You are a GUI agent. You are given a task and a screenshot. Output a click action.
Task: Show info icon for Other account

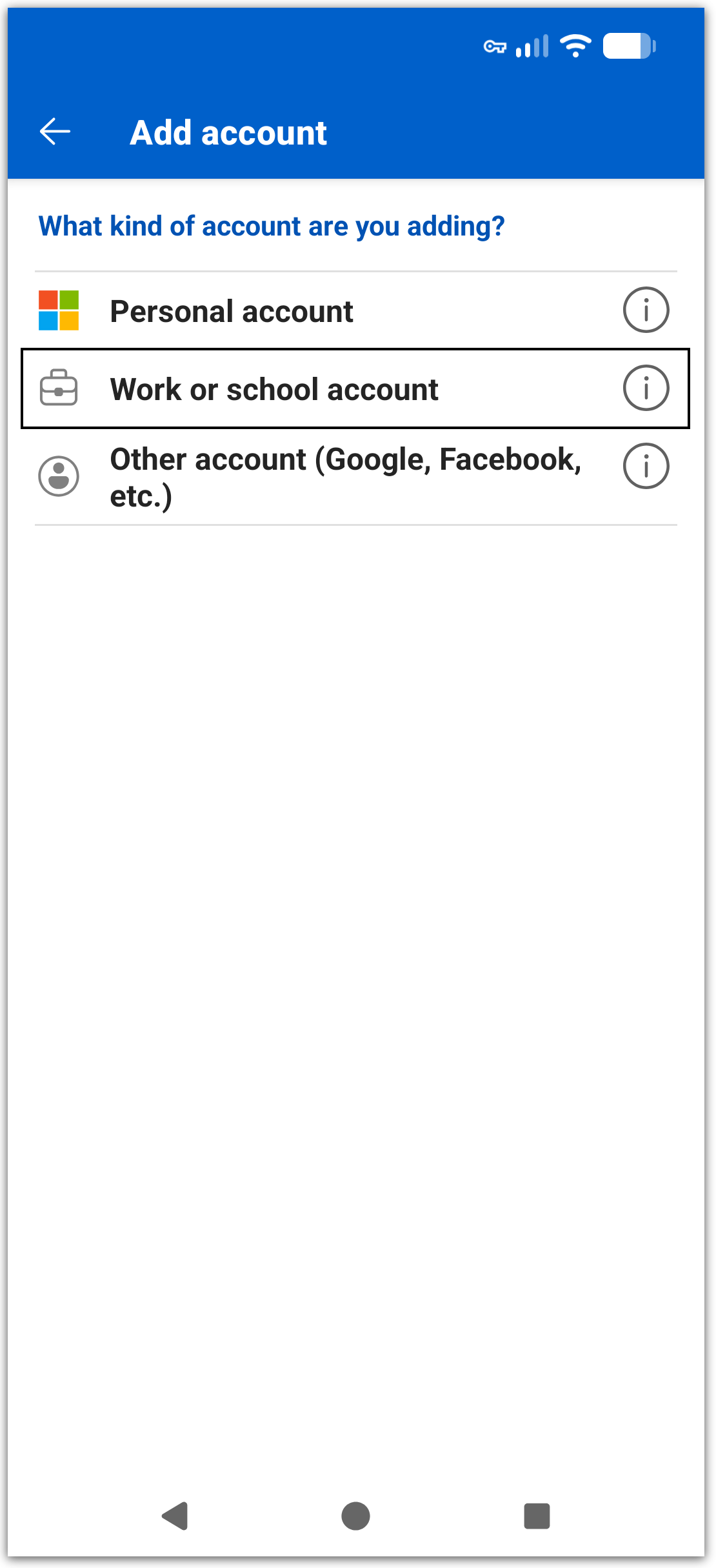[x=646, y=466]
